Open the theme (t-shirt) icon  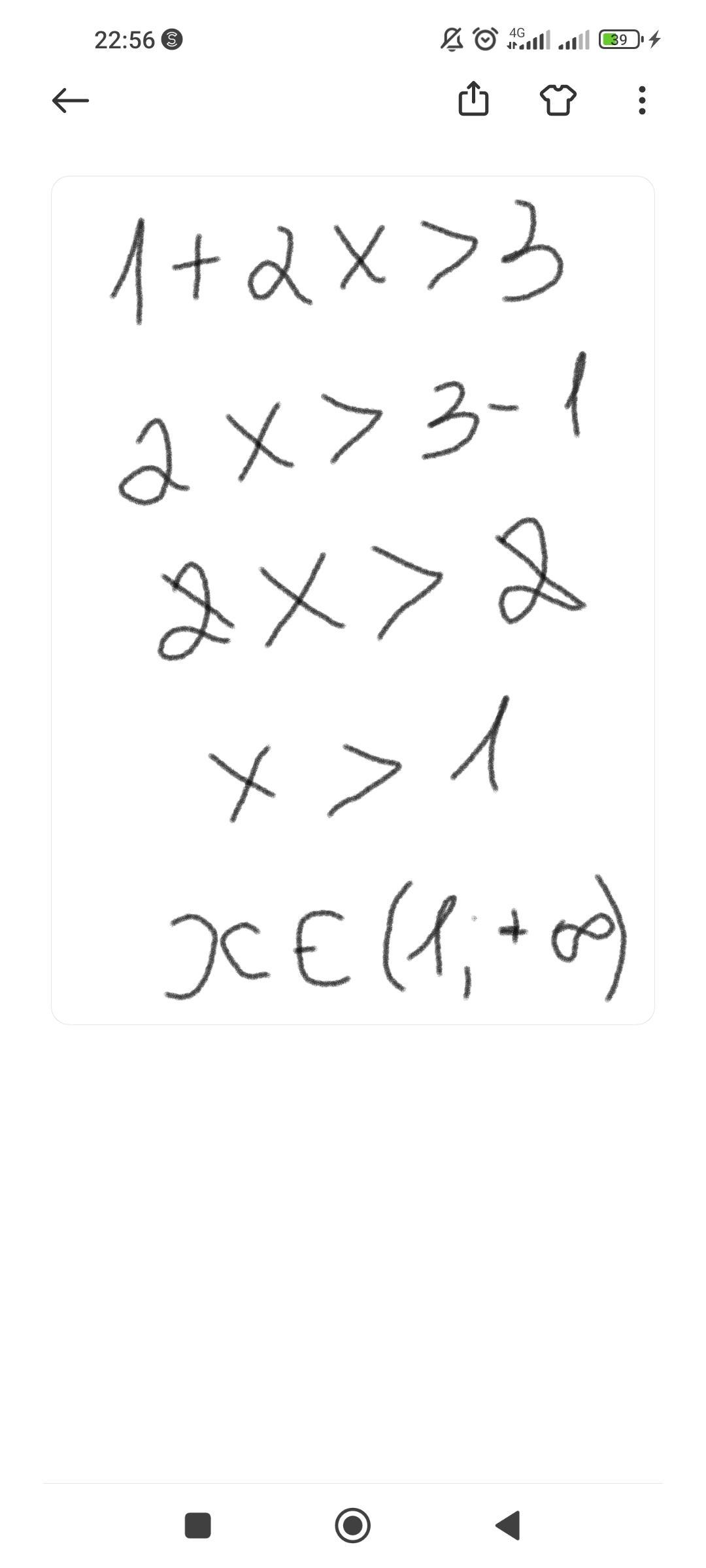558,100
